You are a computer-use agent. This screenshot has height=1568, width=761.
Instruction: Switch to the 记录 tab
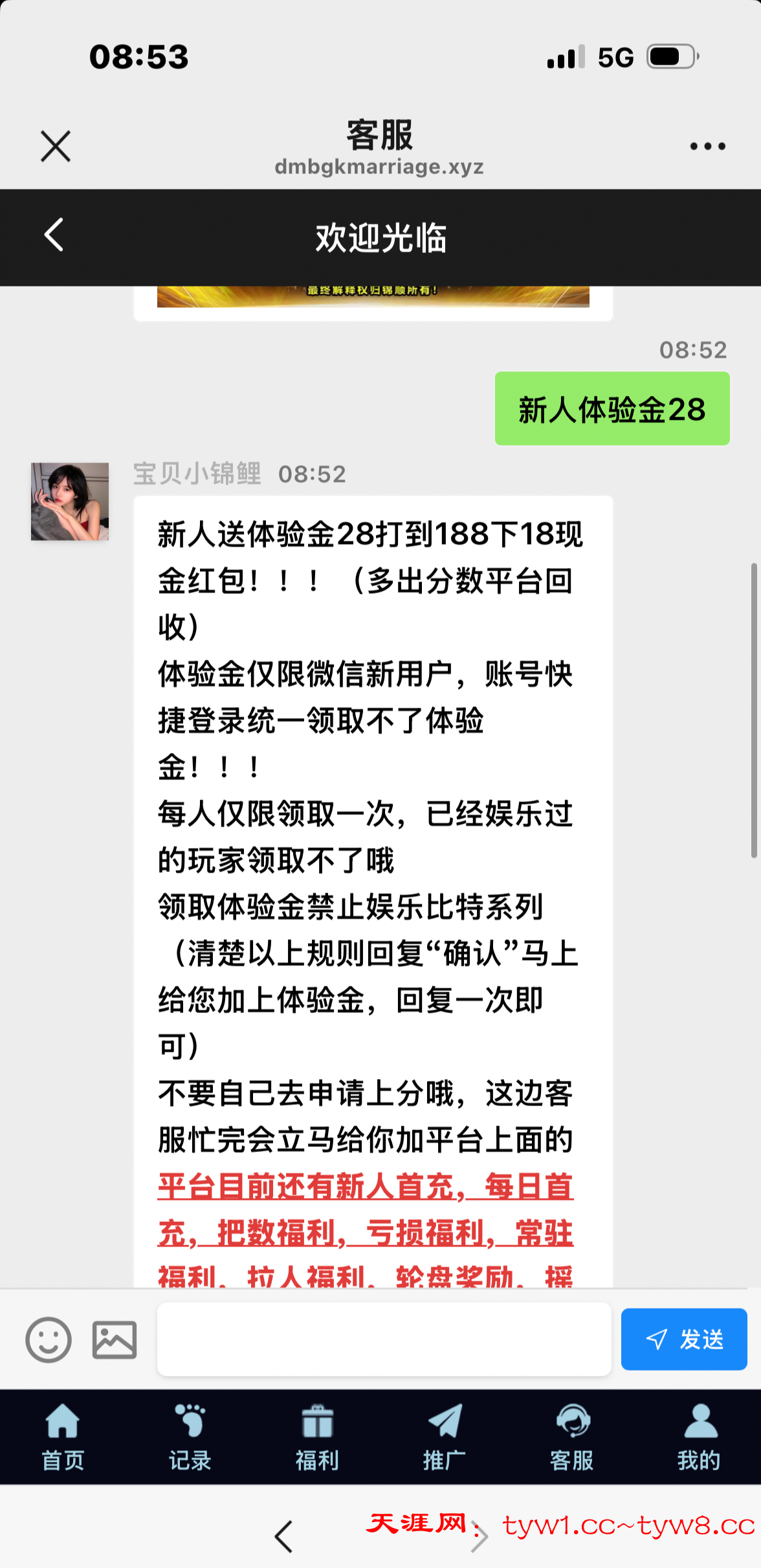pyautogui.click(x=190, y=1437)
